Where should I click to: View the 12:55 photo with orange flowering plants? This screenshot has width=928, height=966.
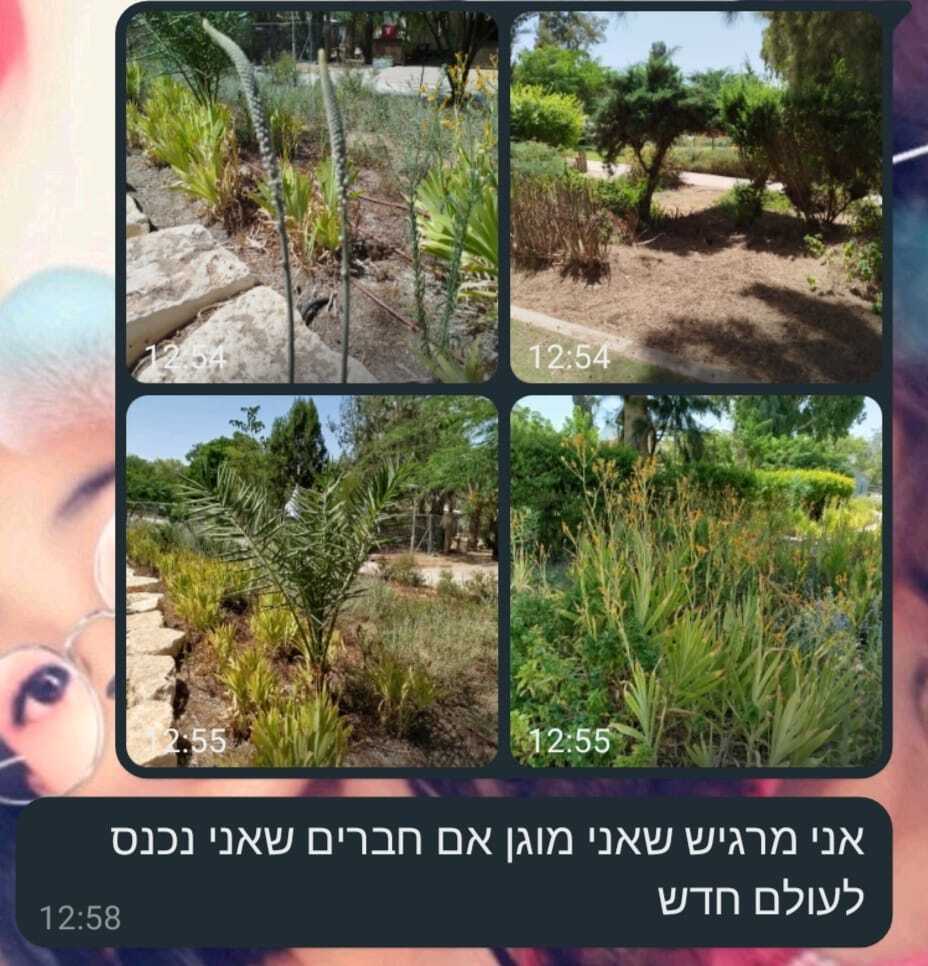[696, 581]
